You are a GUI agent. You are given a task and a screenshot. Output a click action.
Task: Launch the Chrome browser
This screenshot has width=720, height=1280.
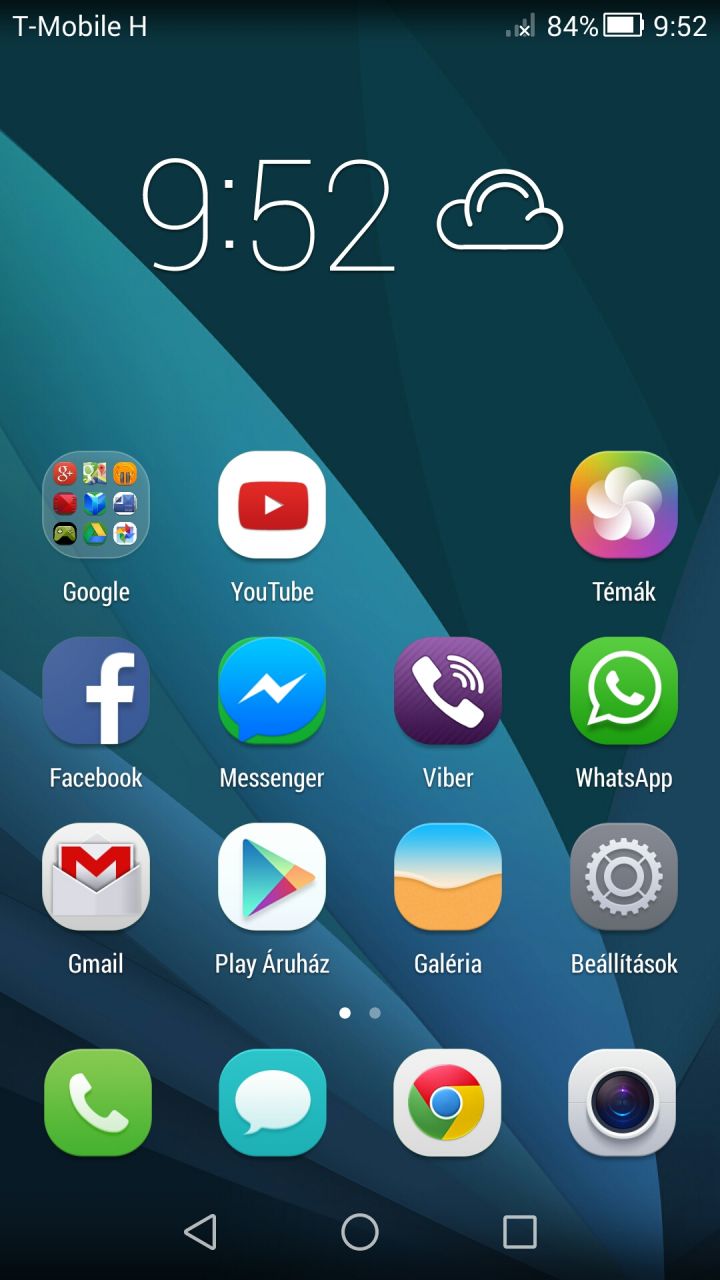point(447,1103)
